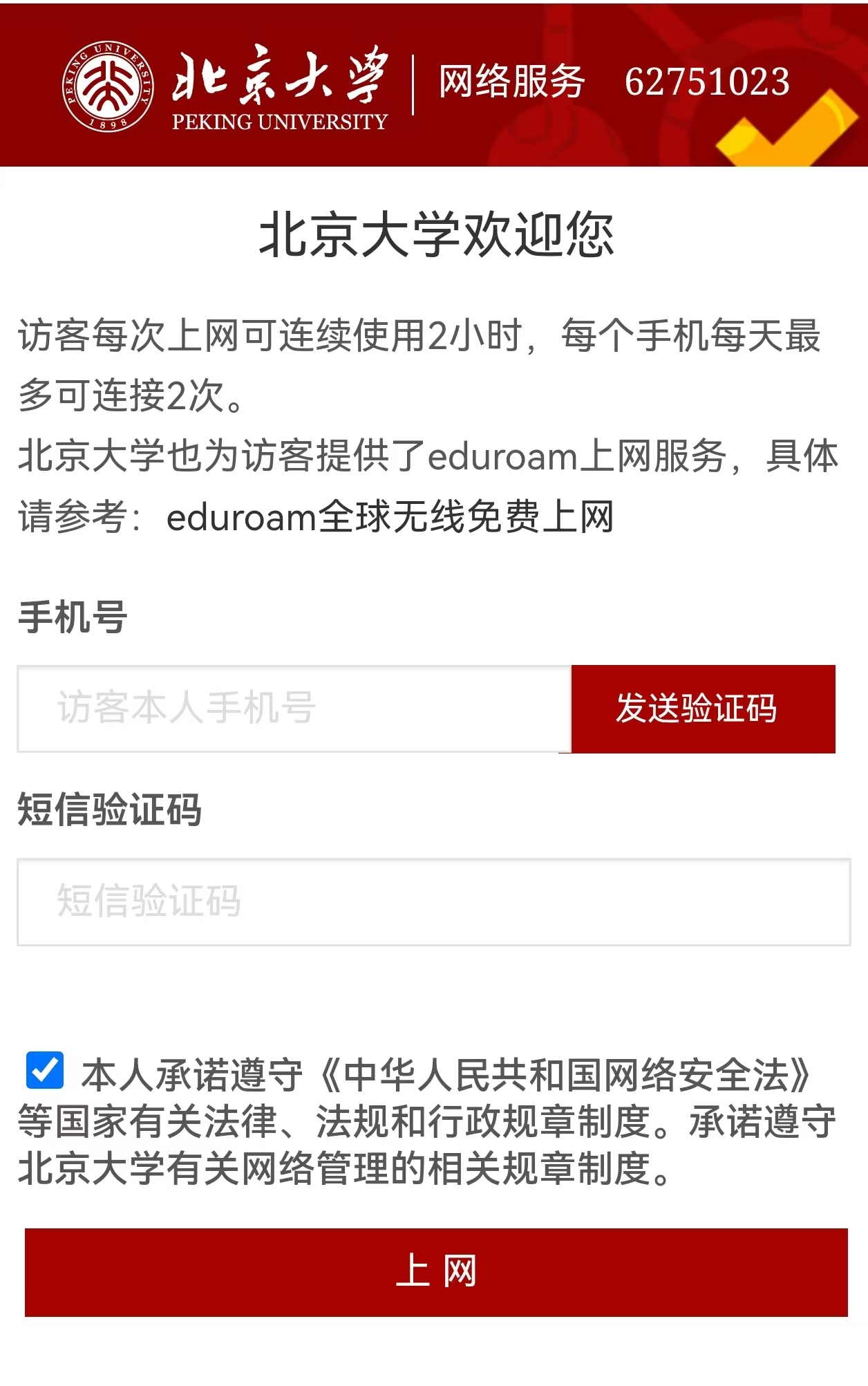Screen dimensions: 868x1386
Task: Tap the 访客本人手机号 phone number field
Action: point(294,709)
